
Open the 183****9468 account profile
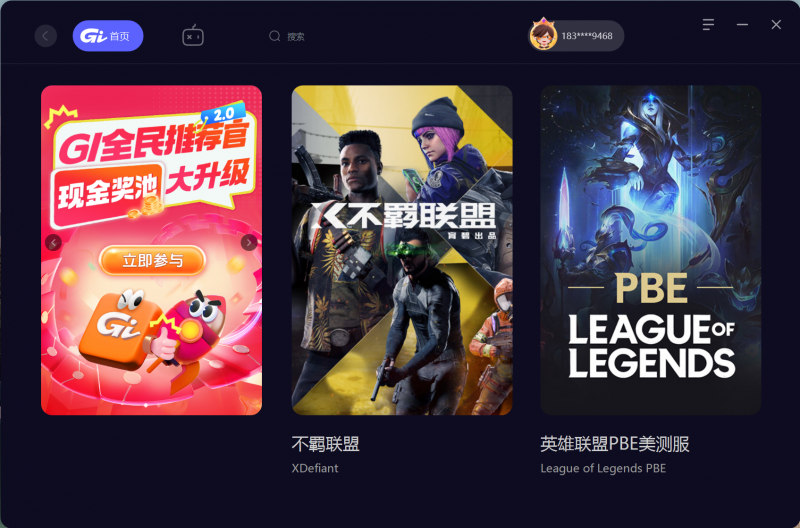pyautogui.click(x=576, y=36)
